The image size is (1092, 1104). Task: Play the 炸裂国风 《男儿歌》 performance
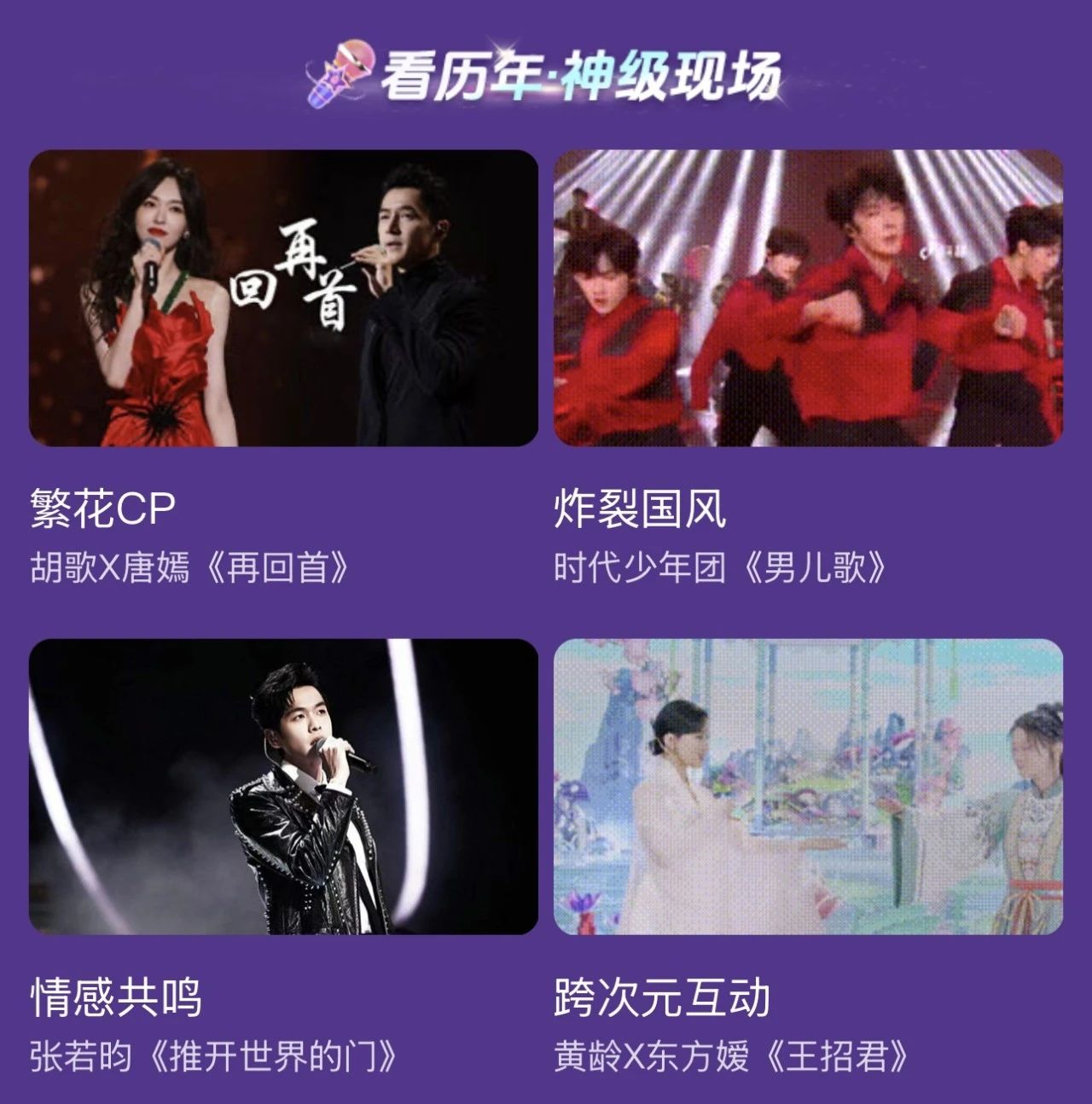click(808, 298)
